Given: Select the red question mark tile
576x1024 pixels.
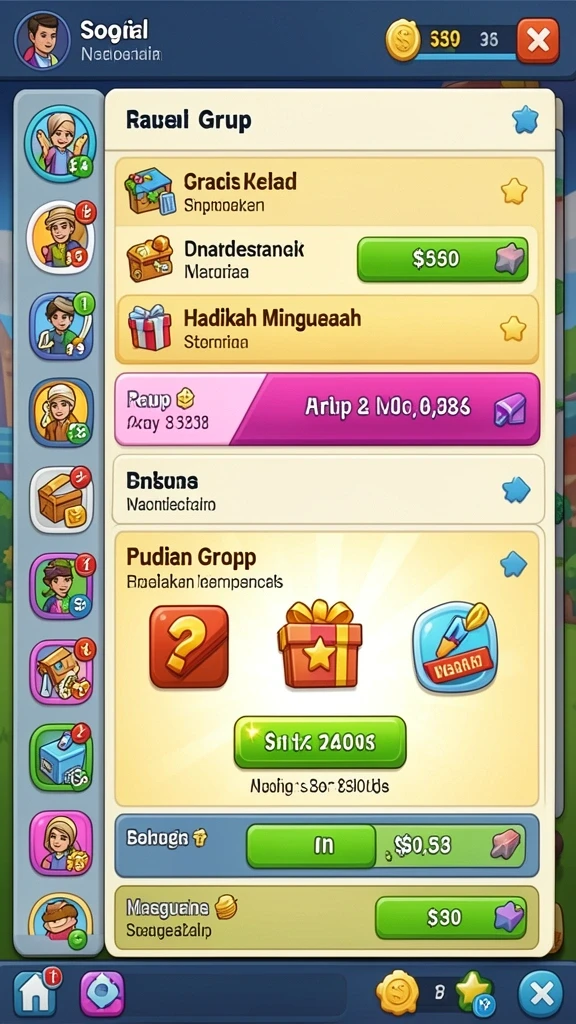Looking at the screenshot, I should [189, 647].
